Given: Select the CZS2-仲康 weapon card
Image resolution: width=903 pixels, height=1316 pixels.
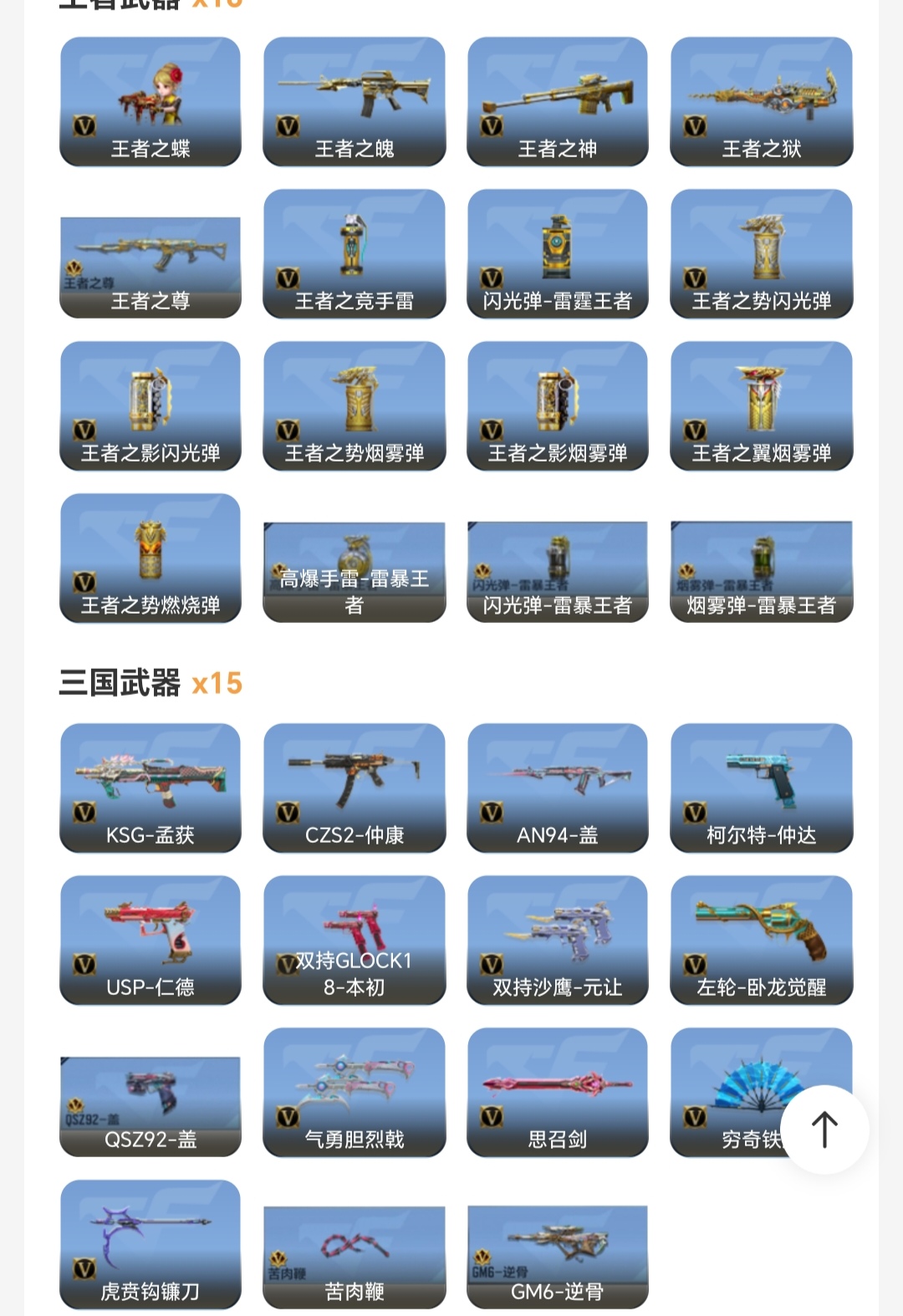Looking at the screenshot, I should tap(354, 788).
